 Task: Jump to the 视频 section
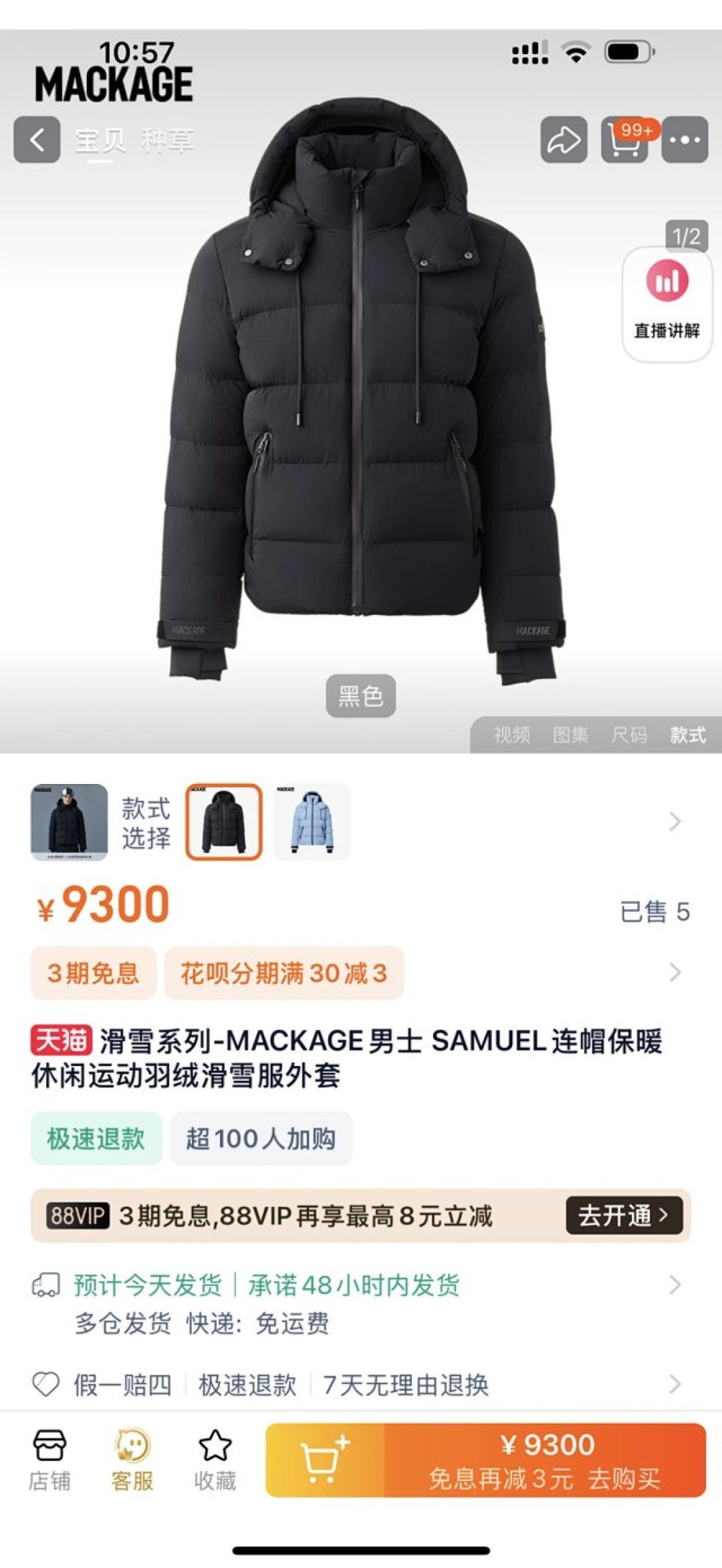click(511, 735)
